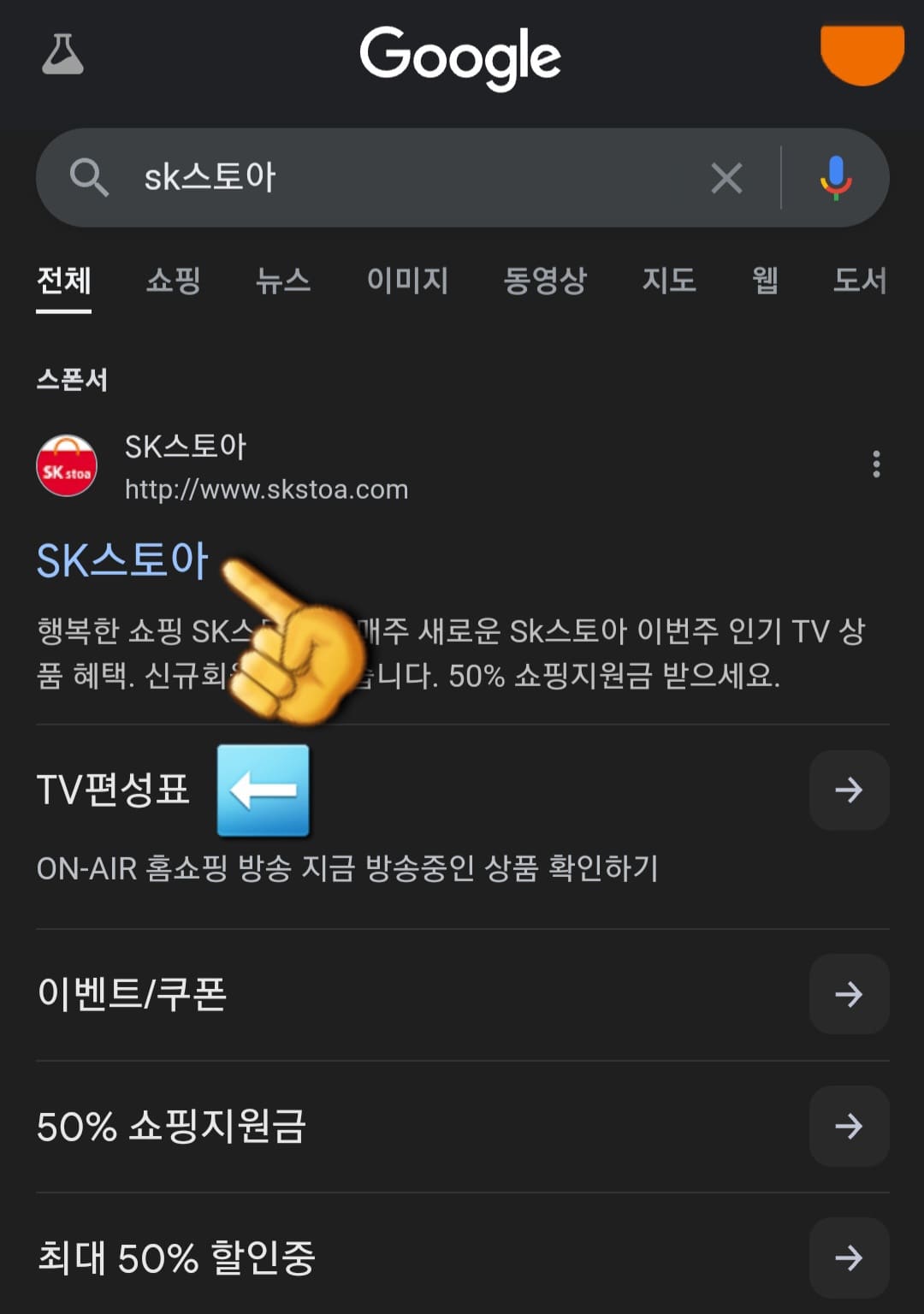This screenshot has height=1314, width=924.
Task: Tap the arrow icon beside 최대 50% 할인중
Action: 848,1258
